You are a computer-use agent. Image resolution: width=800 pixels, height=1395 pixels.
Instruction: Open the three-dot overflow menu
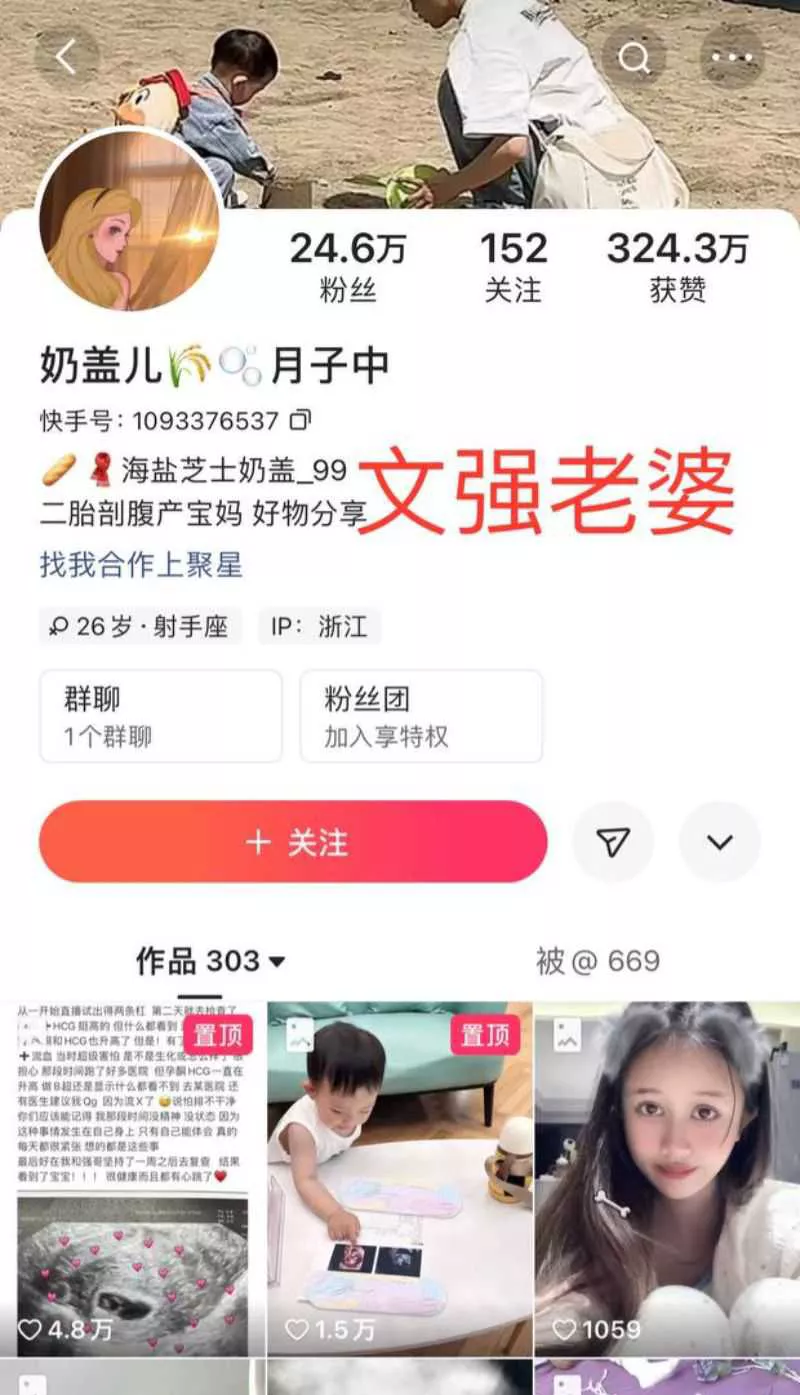pos(732,58)
